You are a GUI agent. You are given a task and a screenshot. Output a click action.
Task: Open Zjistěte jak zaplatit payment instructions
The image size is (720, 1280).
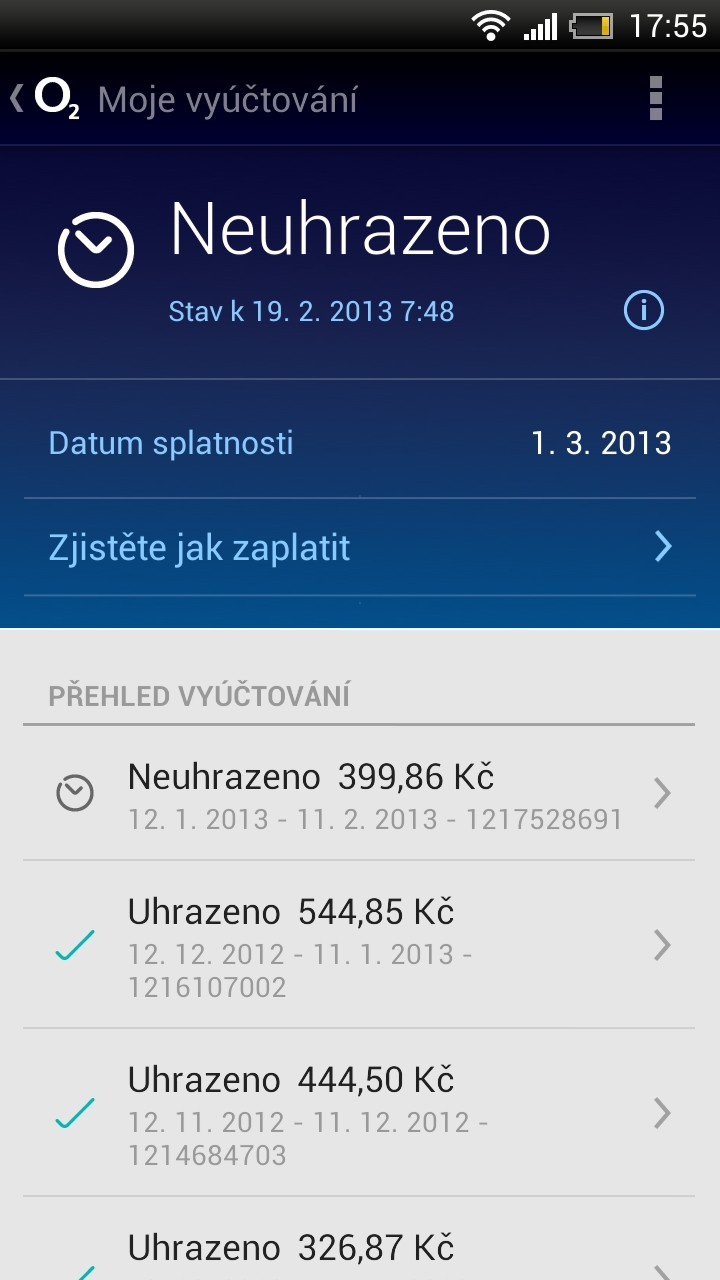tap(200, 547)
